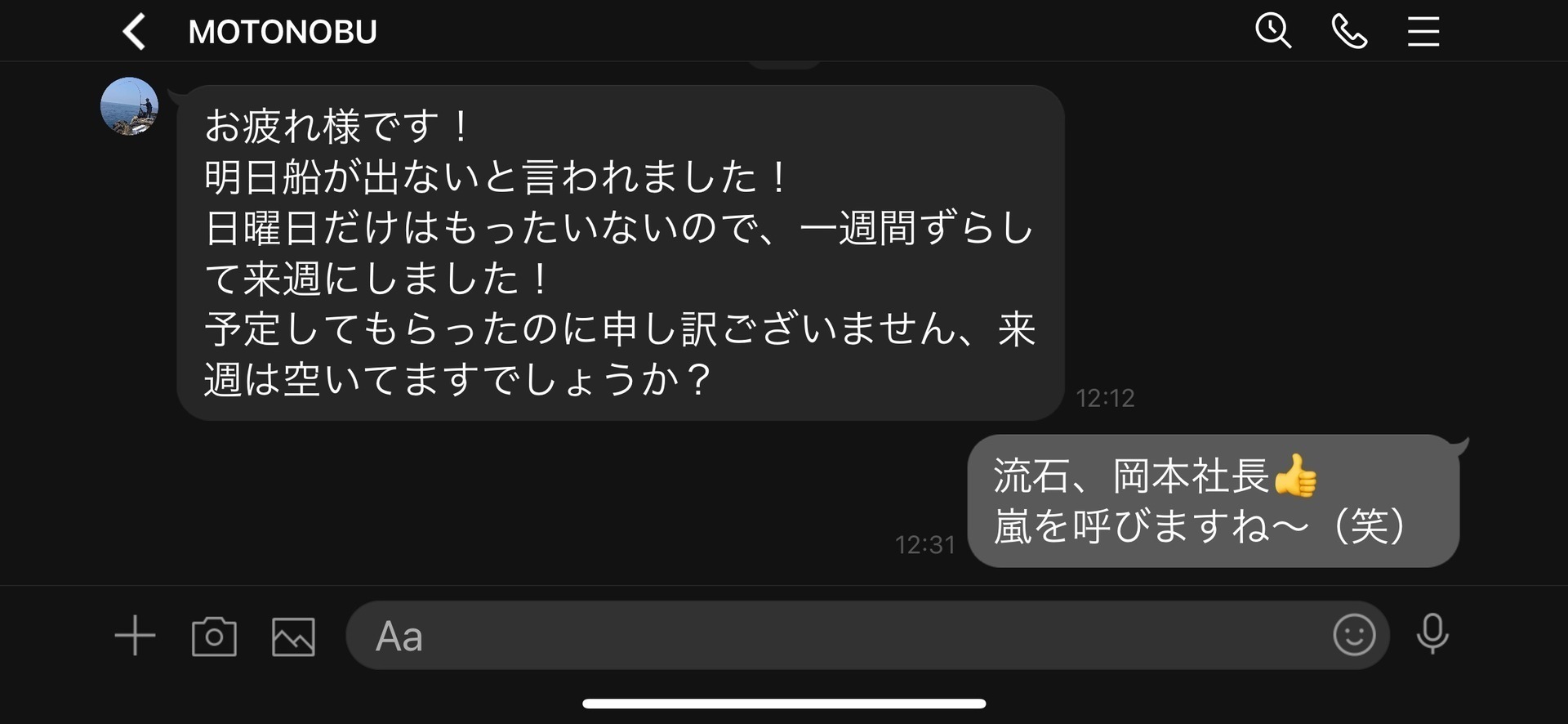Open the photo gallery picker
The image size is (1568, 724).
coord(293,636)
